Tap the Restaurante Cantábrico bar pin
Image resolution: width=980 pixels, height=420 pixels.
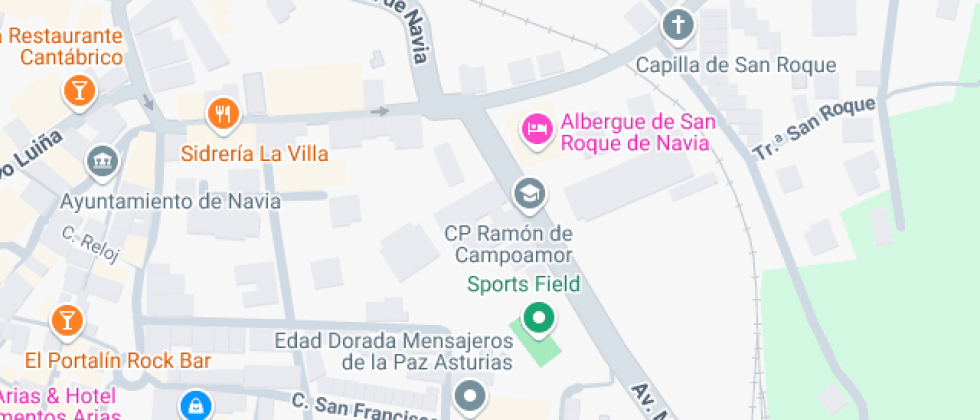(78, 91)
